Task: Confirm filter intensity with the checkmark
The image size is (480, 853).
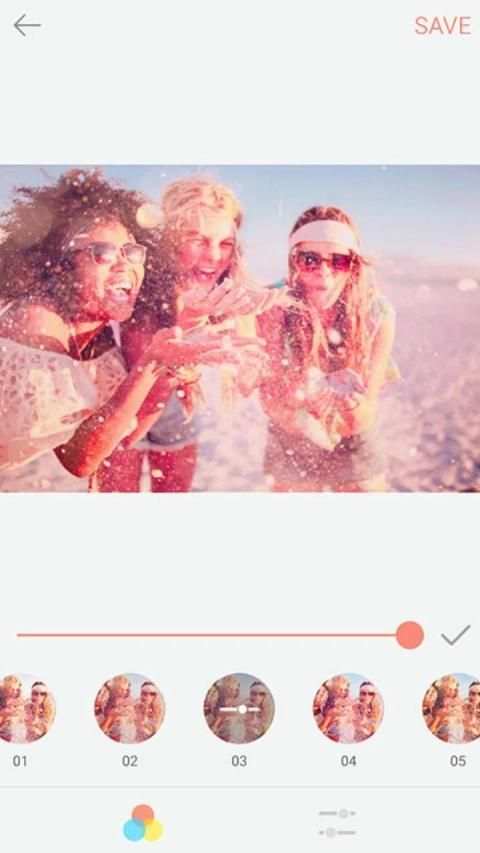Action: [x=456, y=635]
